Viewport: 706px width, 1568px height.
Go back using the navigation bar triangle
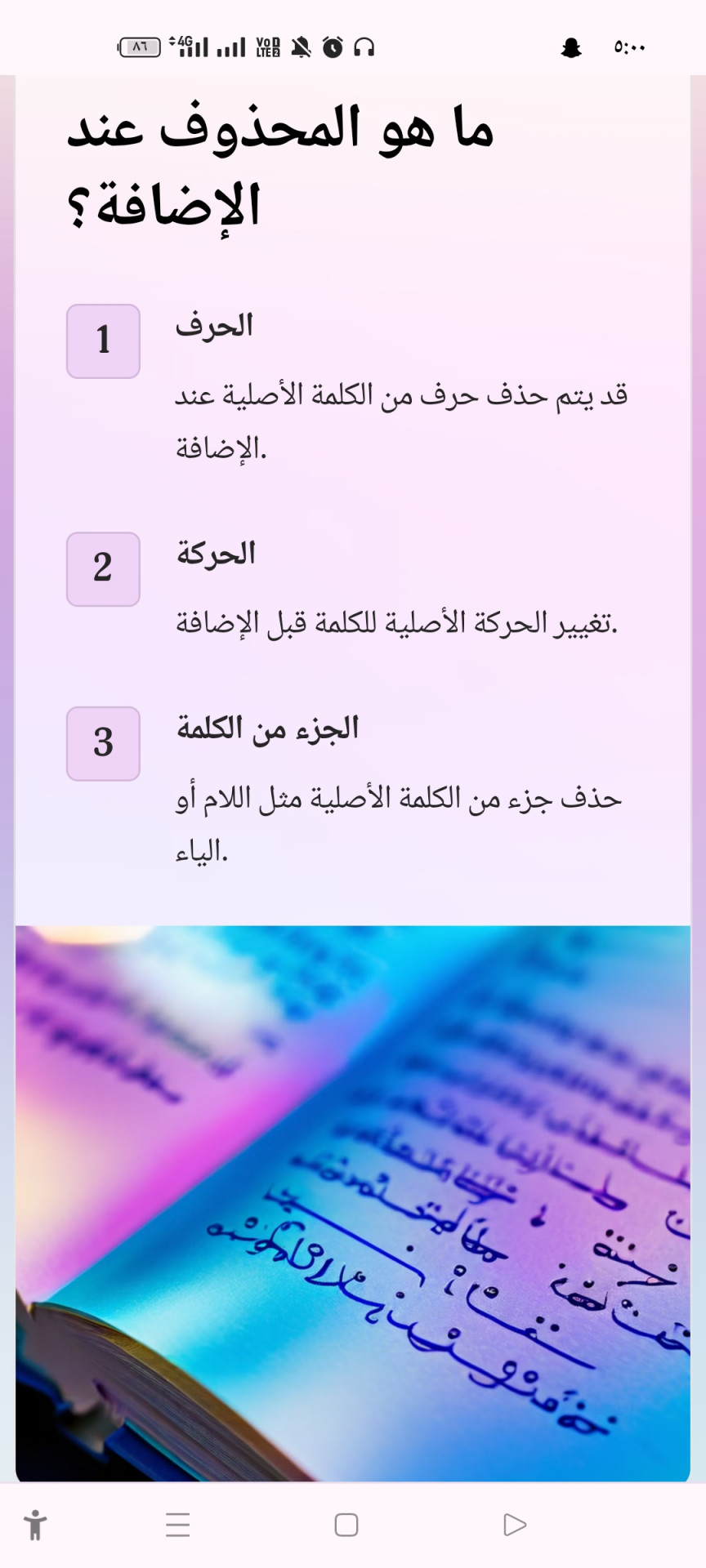coord(514,1525)
